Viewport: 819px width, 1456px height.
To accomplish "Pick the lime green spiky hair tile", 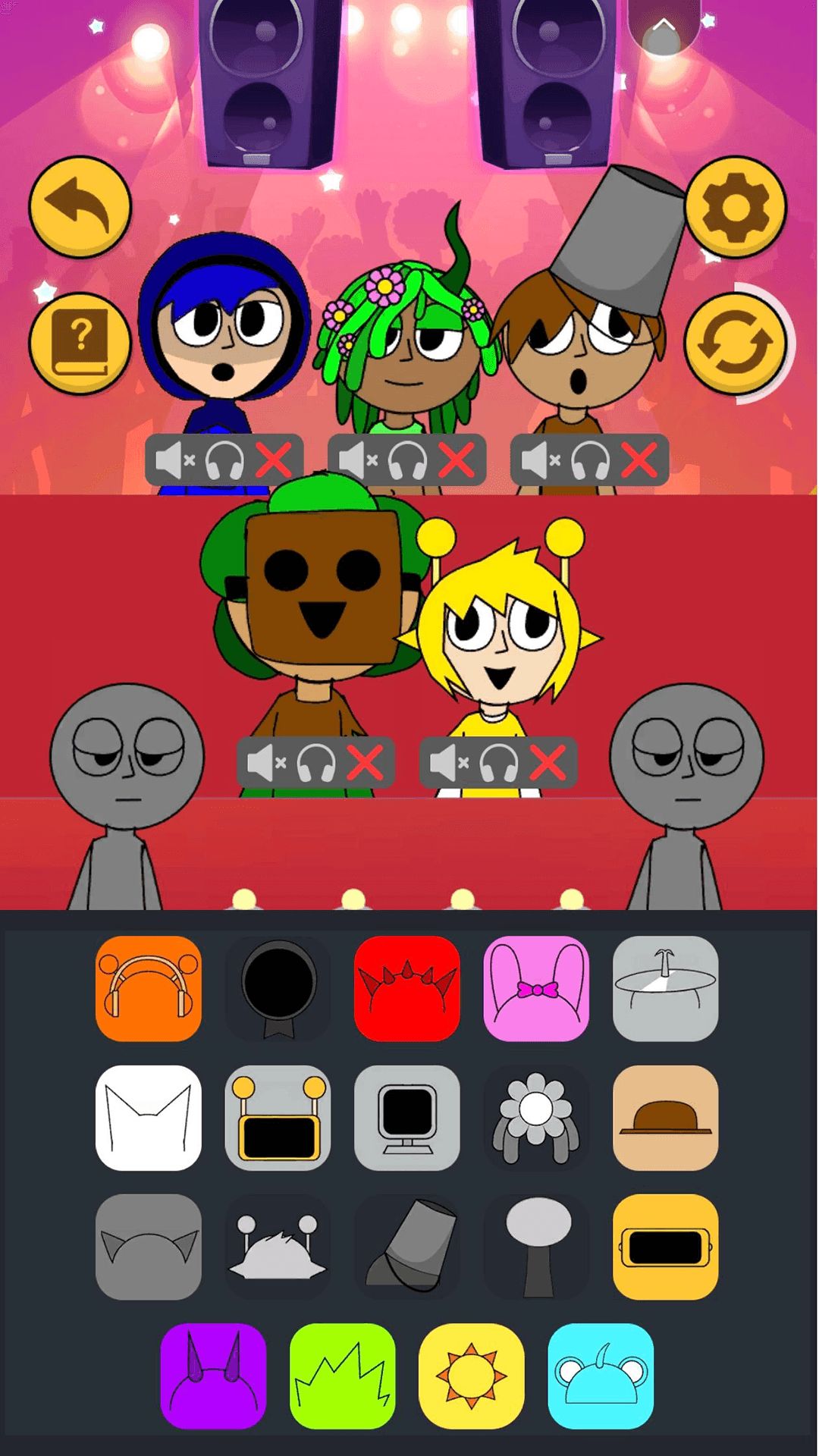I will tap(343, 1376).
